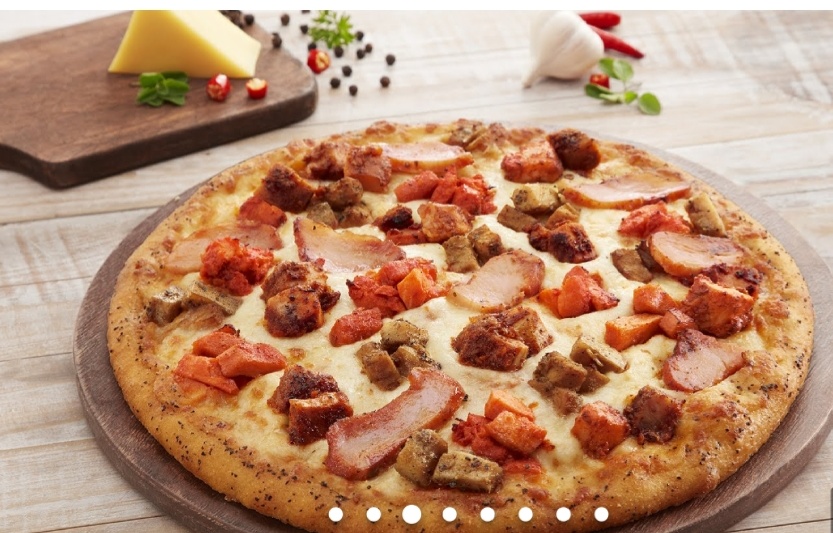Go to the fourth carousel page dot
The image size is (833, 533).
click(x=449, y=514)
